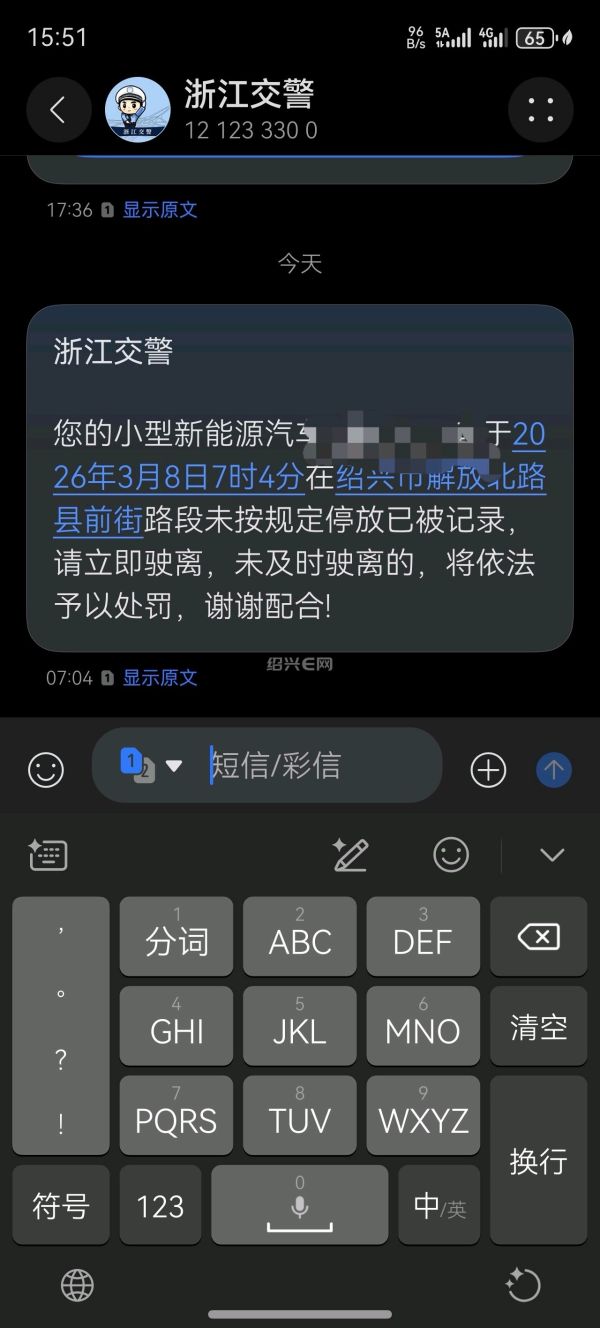This screenshot has height=1328, width=600.
Task: Tap 显示原文 under the 07:04 message
Action: coord(159,678)
